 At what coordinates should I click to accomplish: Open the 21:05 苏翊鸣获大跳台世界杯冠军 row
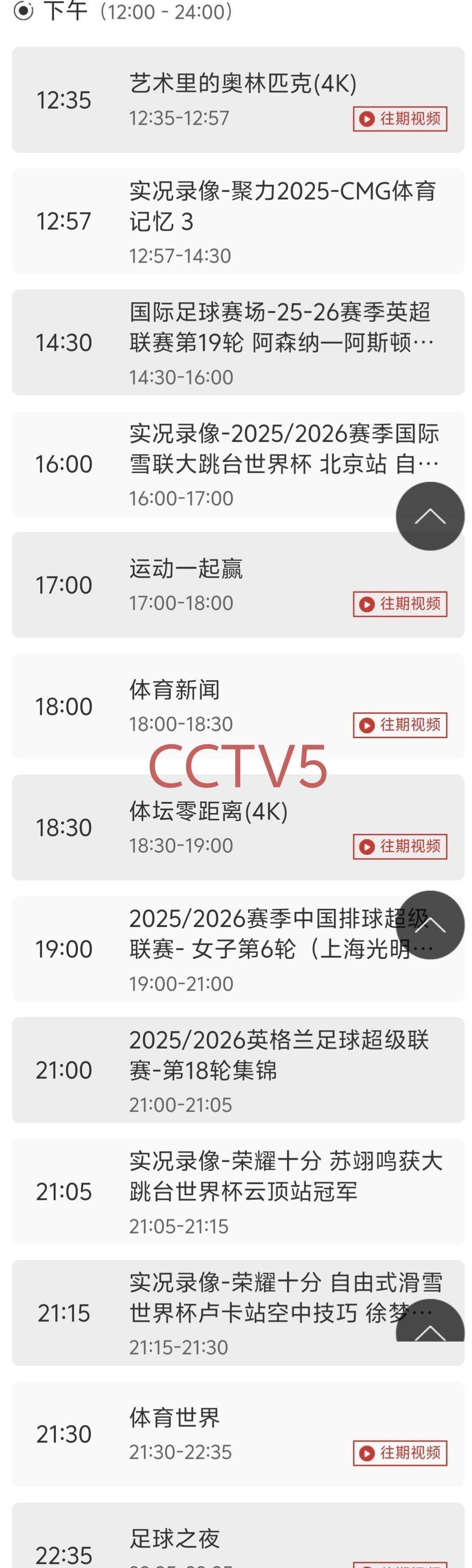[237, 1191]
